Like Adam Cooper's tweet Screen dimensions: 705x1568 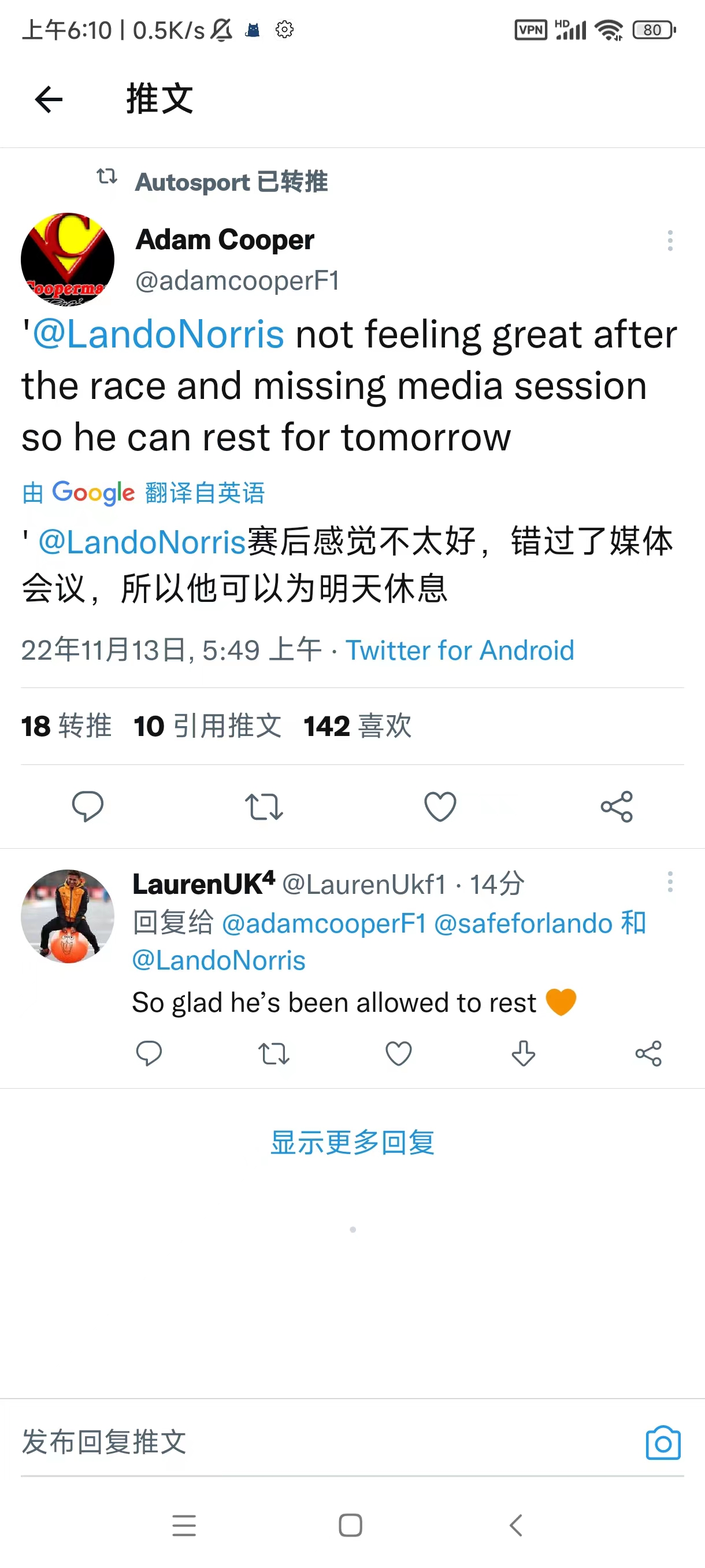(440, 807)
